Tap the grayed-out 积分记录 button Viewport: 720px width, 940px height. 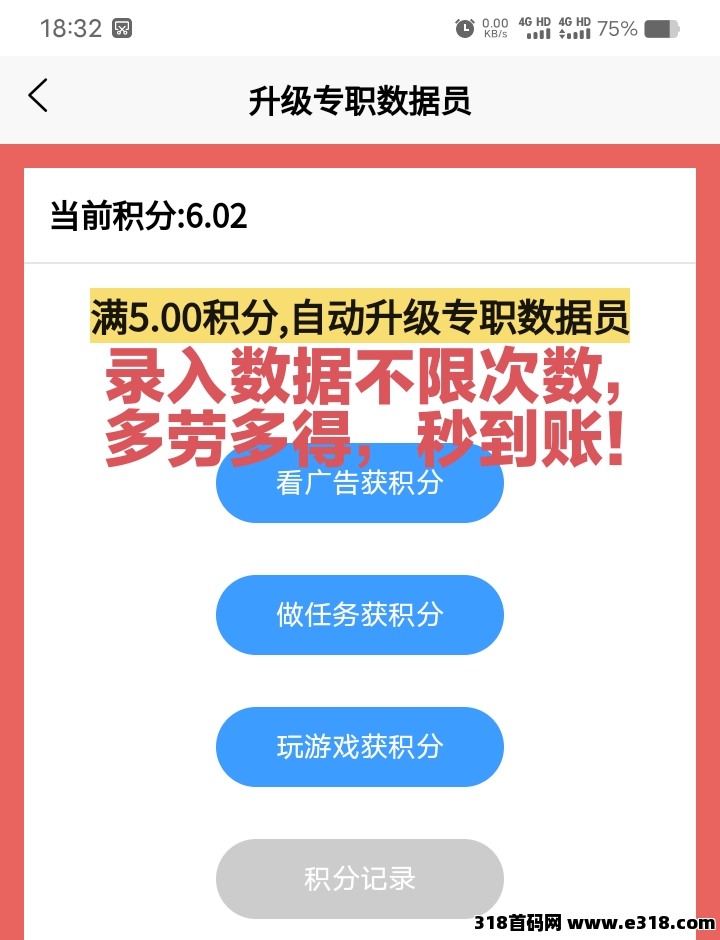point(360,879)
